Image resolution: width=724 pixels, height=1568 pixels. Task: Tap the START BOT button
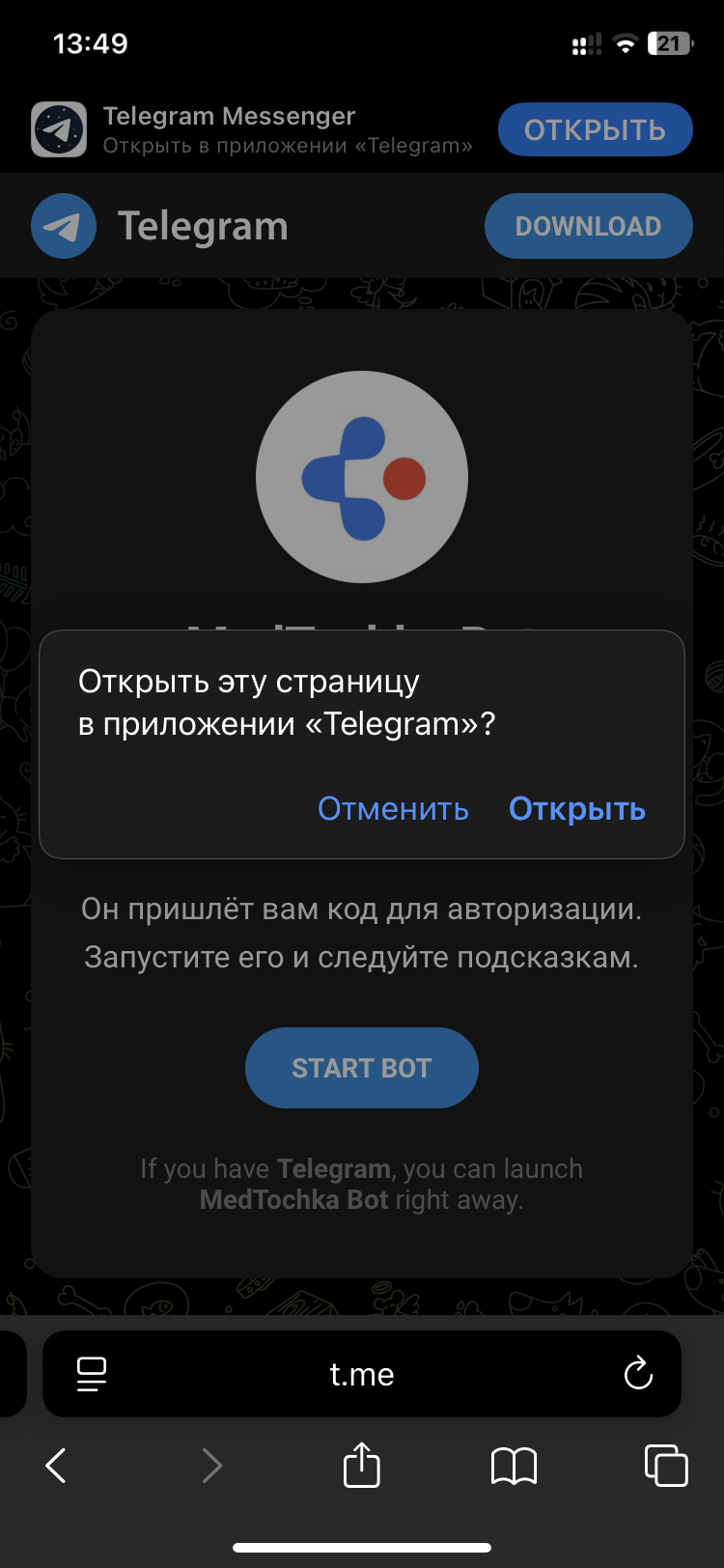coord(361,1068)
